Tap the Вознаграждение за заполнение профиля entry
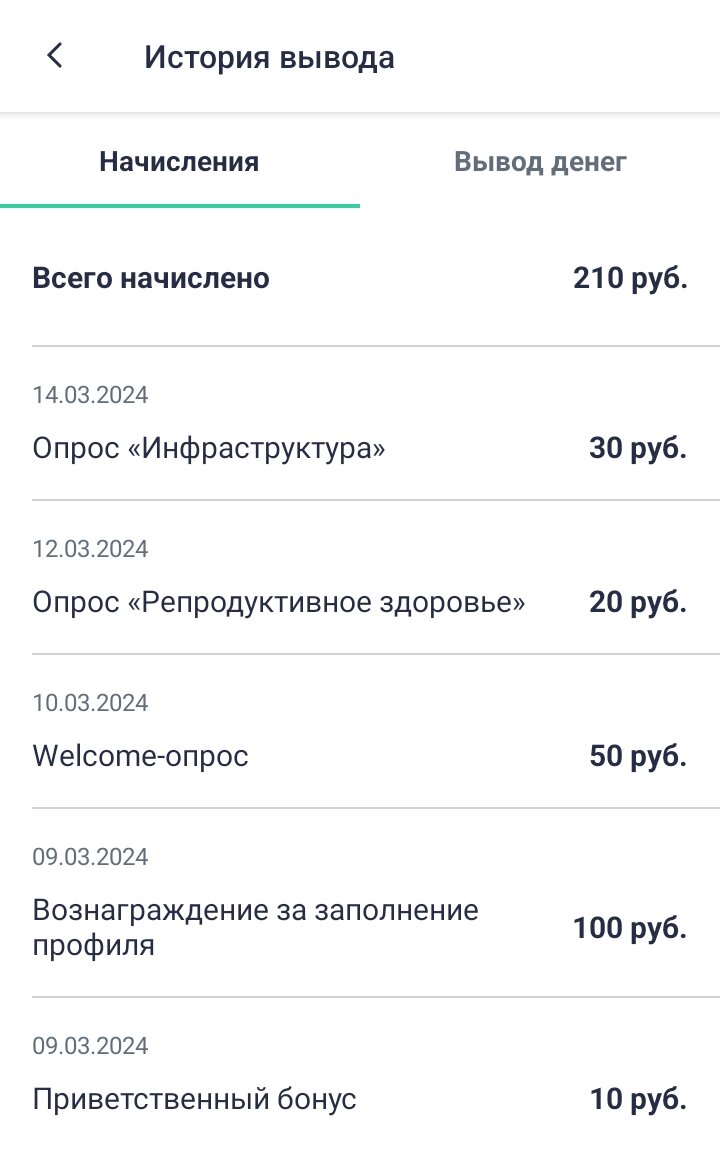Image resolution: width=720 pixels, height=1149 pixels. click(256, 928)
